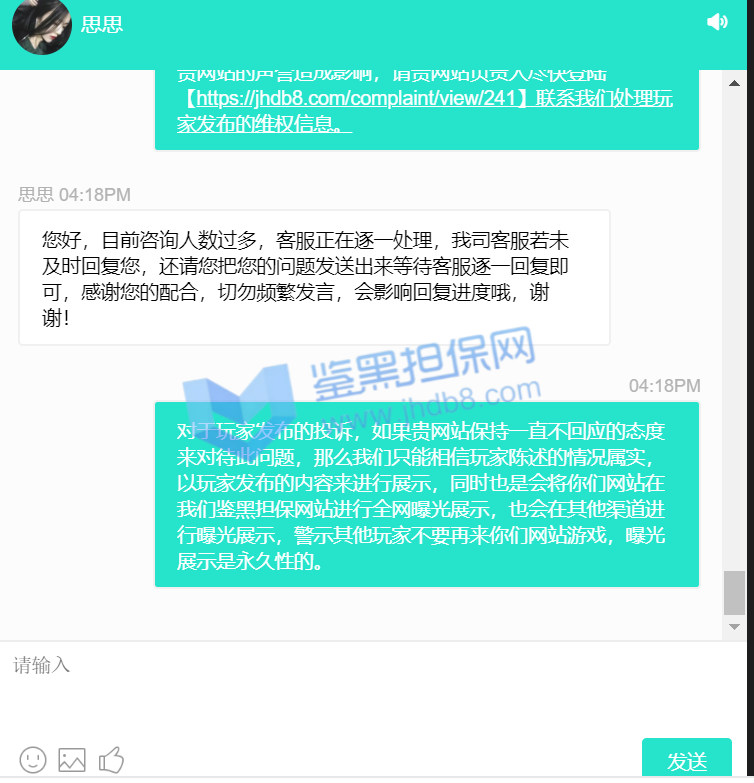Open 思思's avatar profile
754x783 pixels.
click(41, 25)
